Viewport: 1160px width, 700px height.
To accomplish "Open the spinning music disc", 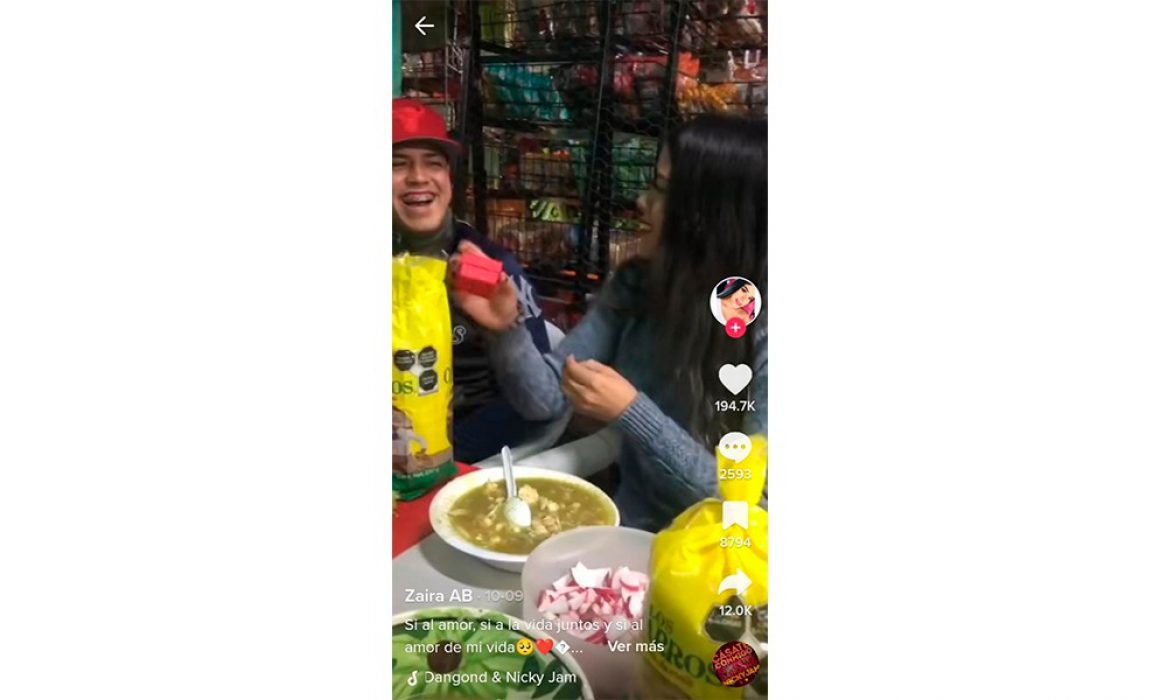I will [x=735, y=663].
